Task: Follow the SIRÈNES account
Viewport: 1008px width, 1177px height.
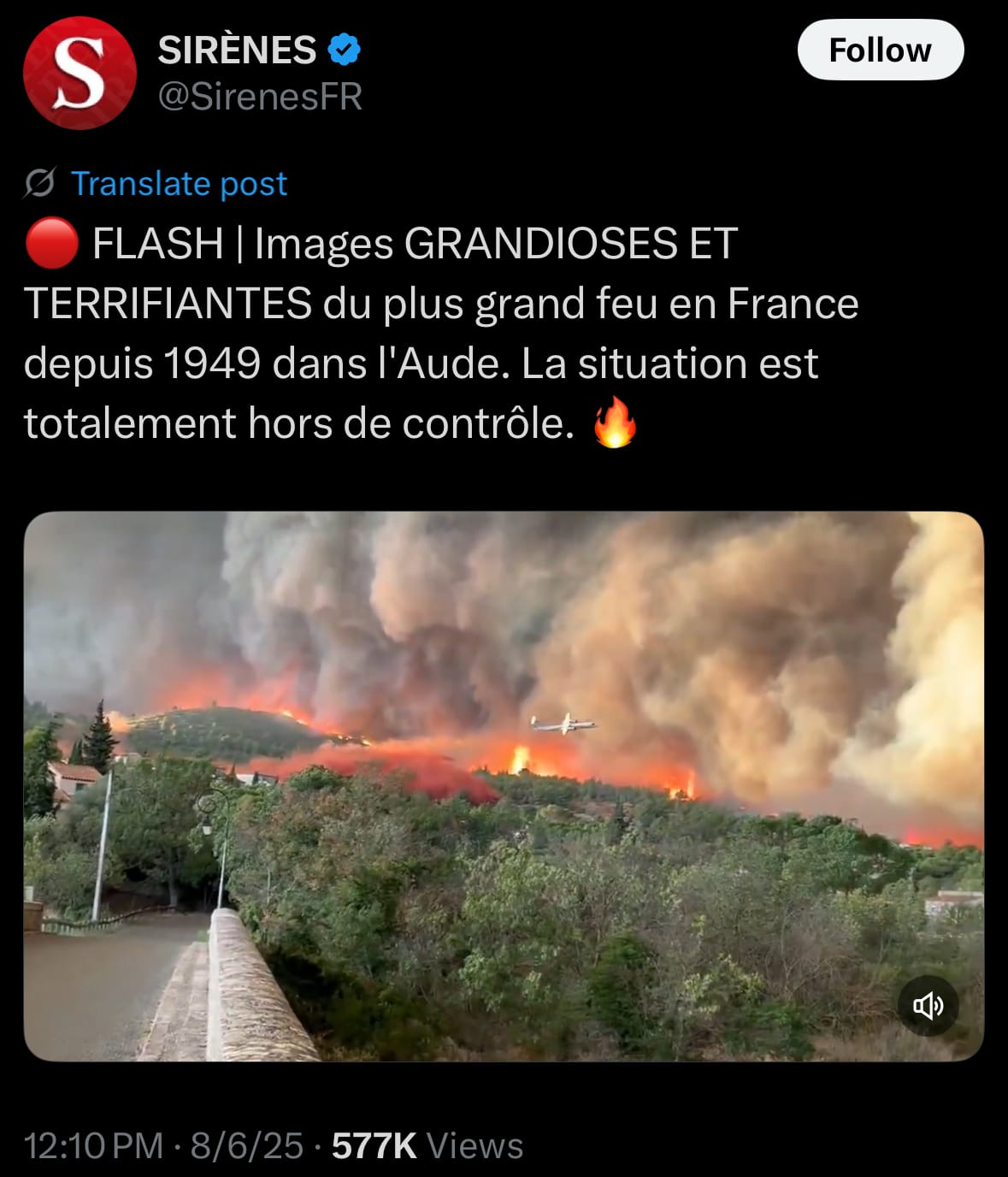Action: point(880,50)
